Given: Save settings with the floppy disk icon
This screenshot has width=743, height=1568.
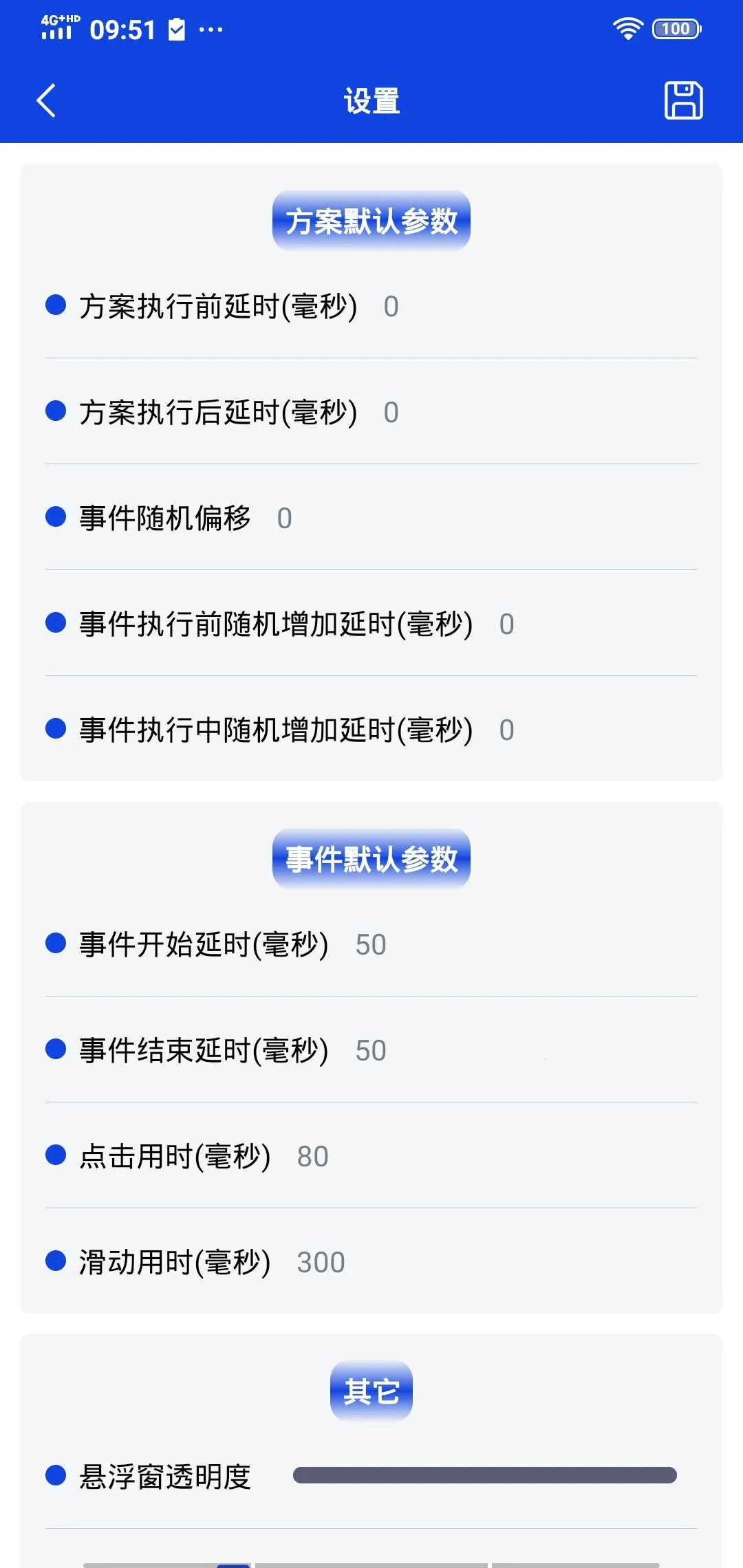Looking at the screenshot, I should click(683, 101).
